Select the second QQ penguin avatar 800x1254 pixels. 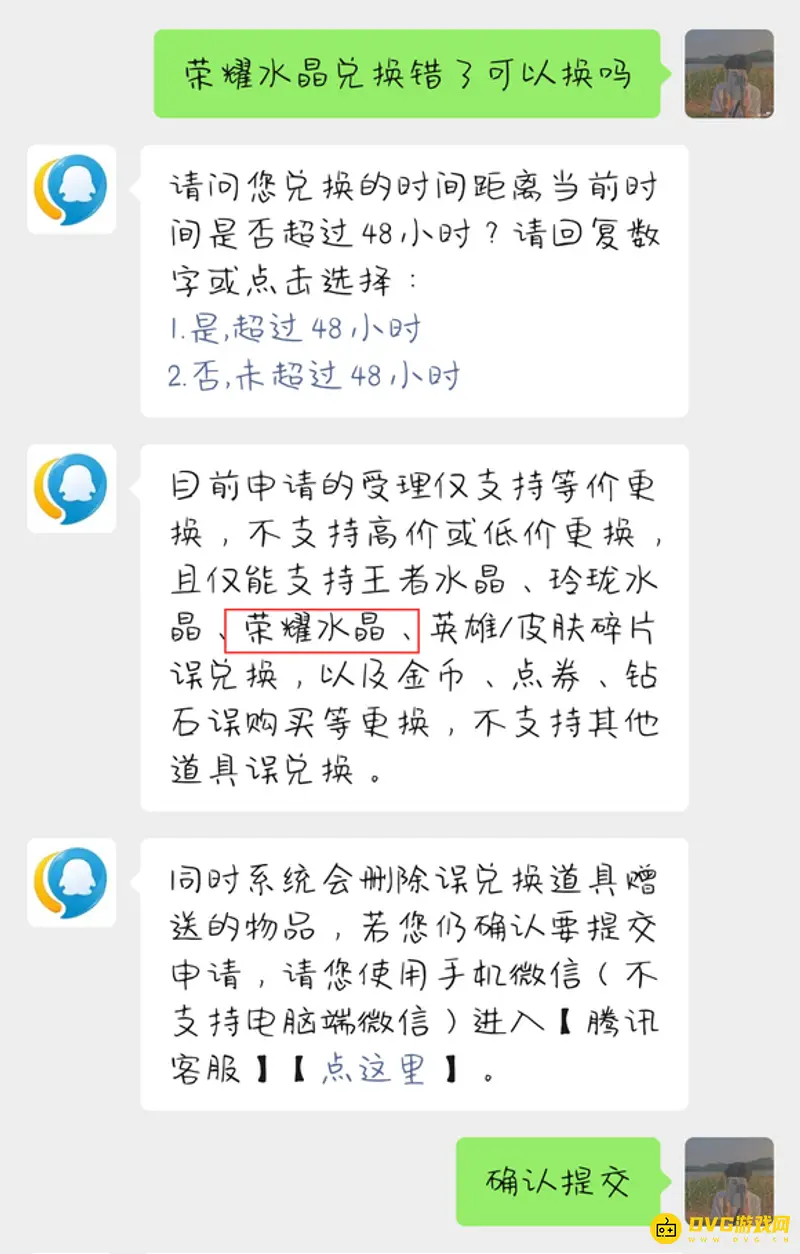[71, 489]
